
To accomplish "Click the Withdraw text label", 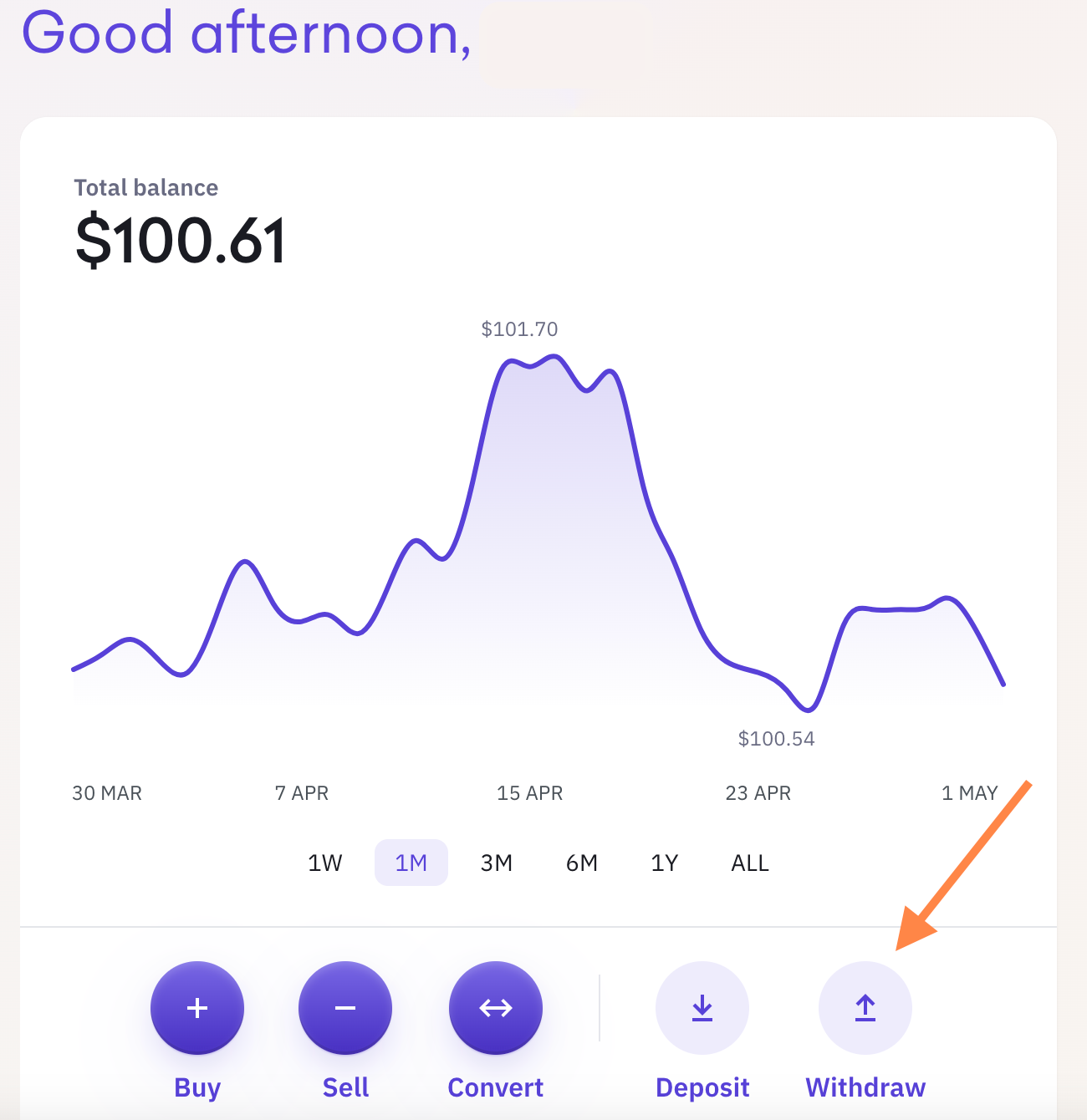I will click(865, 1087).
